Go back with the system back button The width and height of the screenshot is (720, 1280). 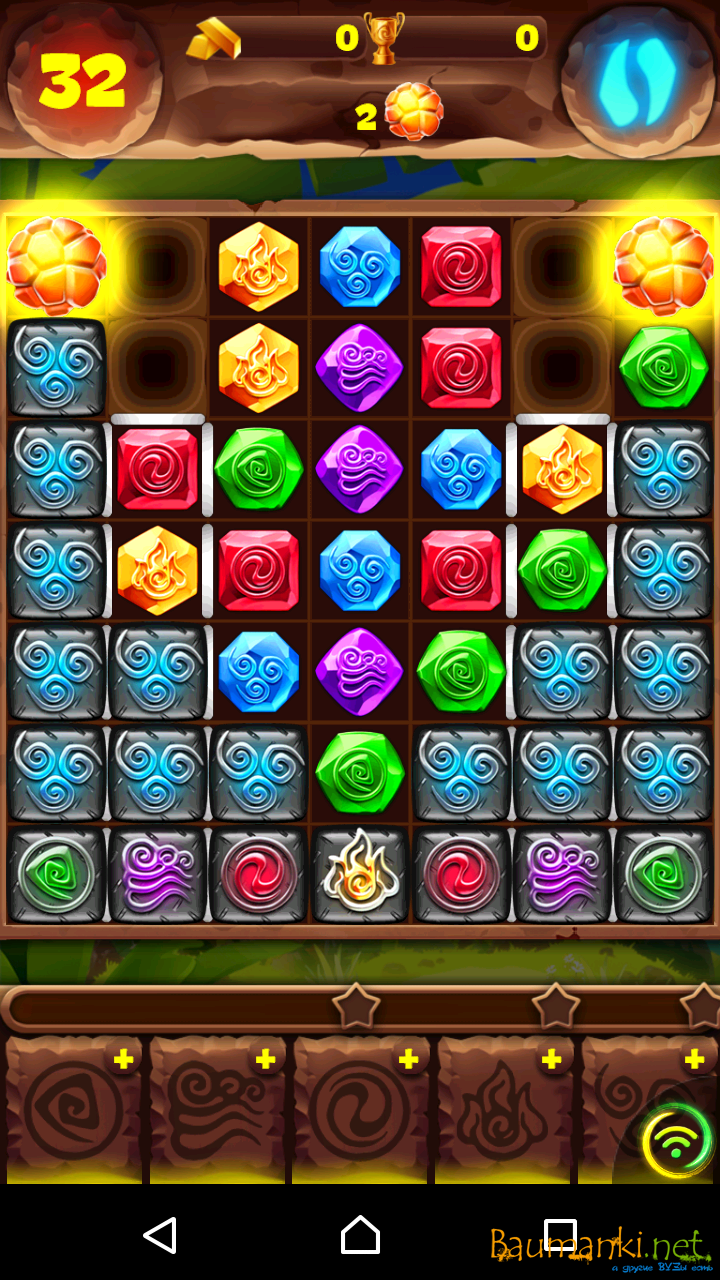[160, 1235]
